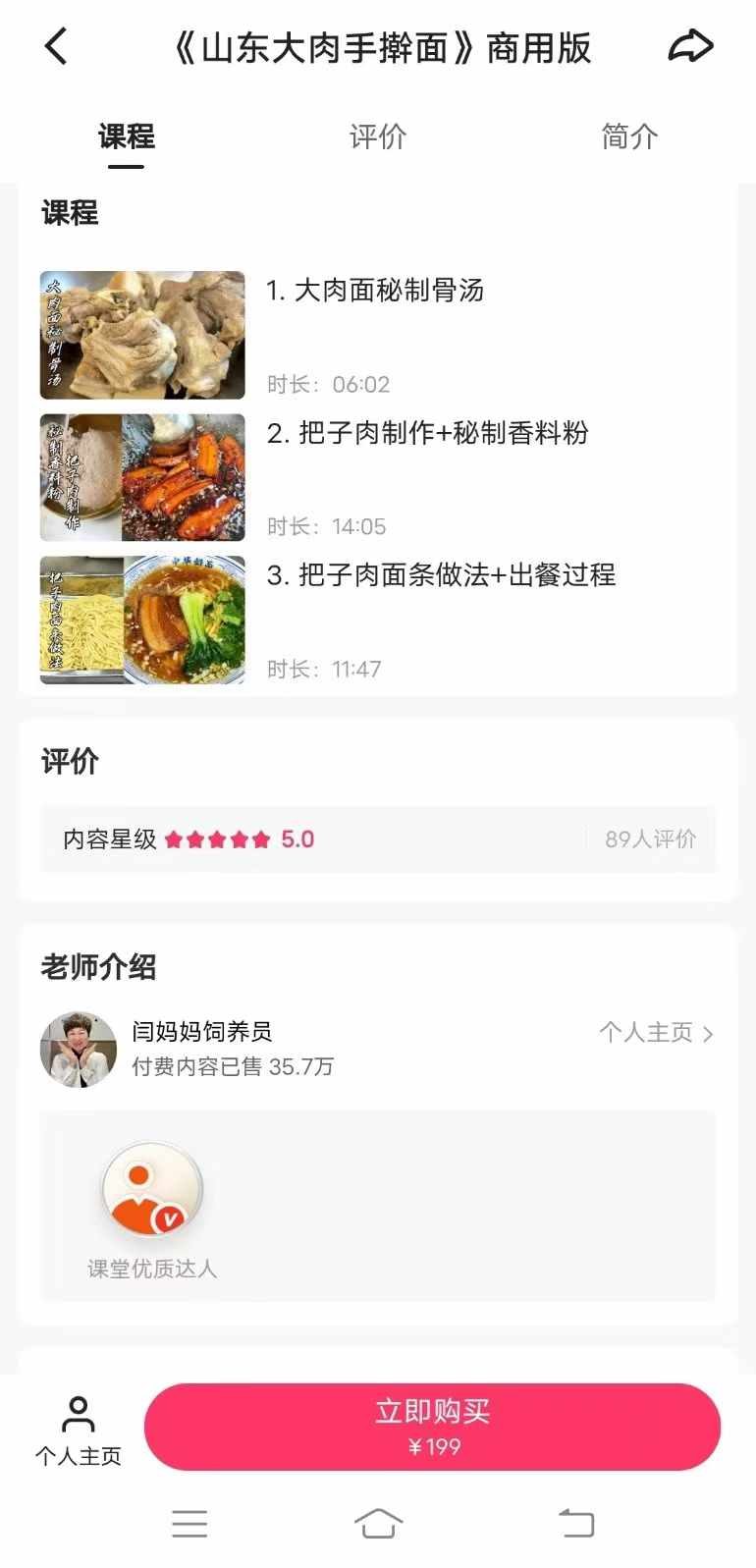
Task: Select the currently active 课程 tab
Action: (125, 137)
